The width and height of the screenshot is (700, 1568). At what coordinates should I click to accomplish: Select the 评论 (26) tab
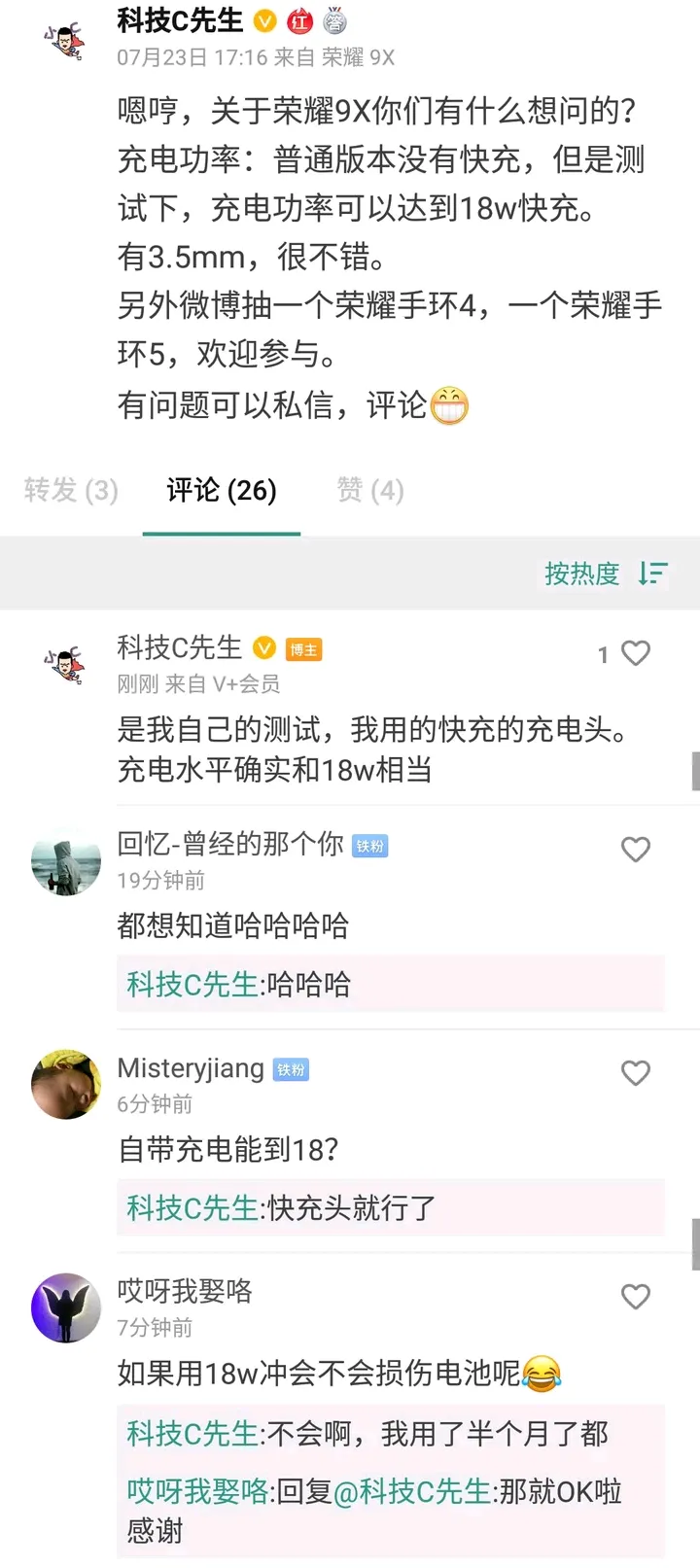pos(222,490)
